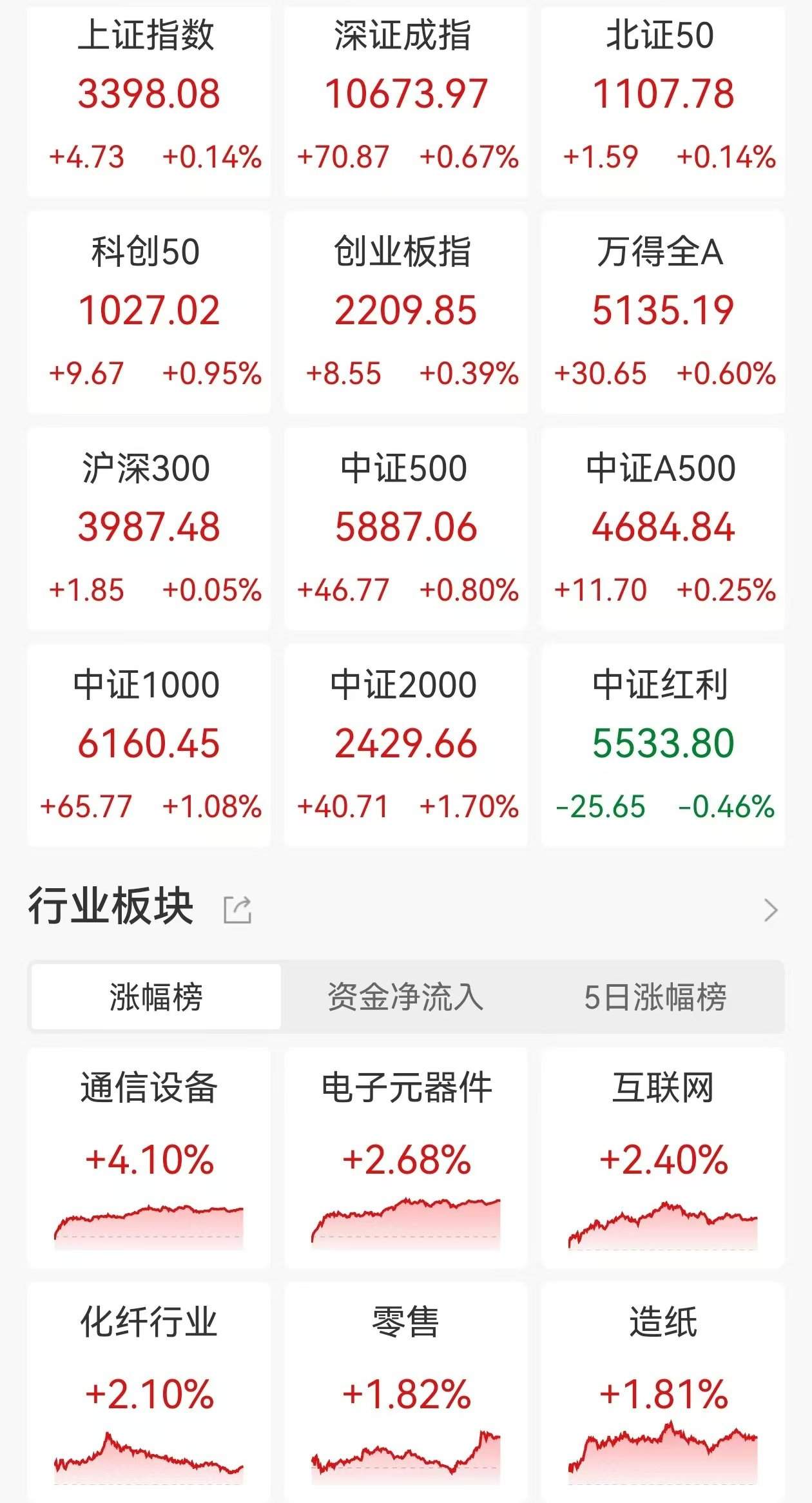Screen dimensions: 812x1503
Task: Select the 涨幅榜 tab
Action: (x=156, y=996)
